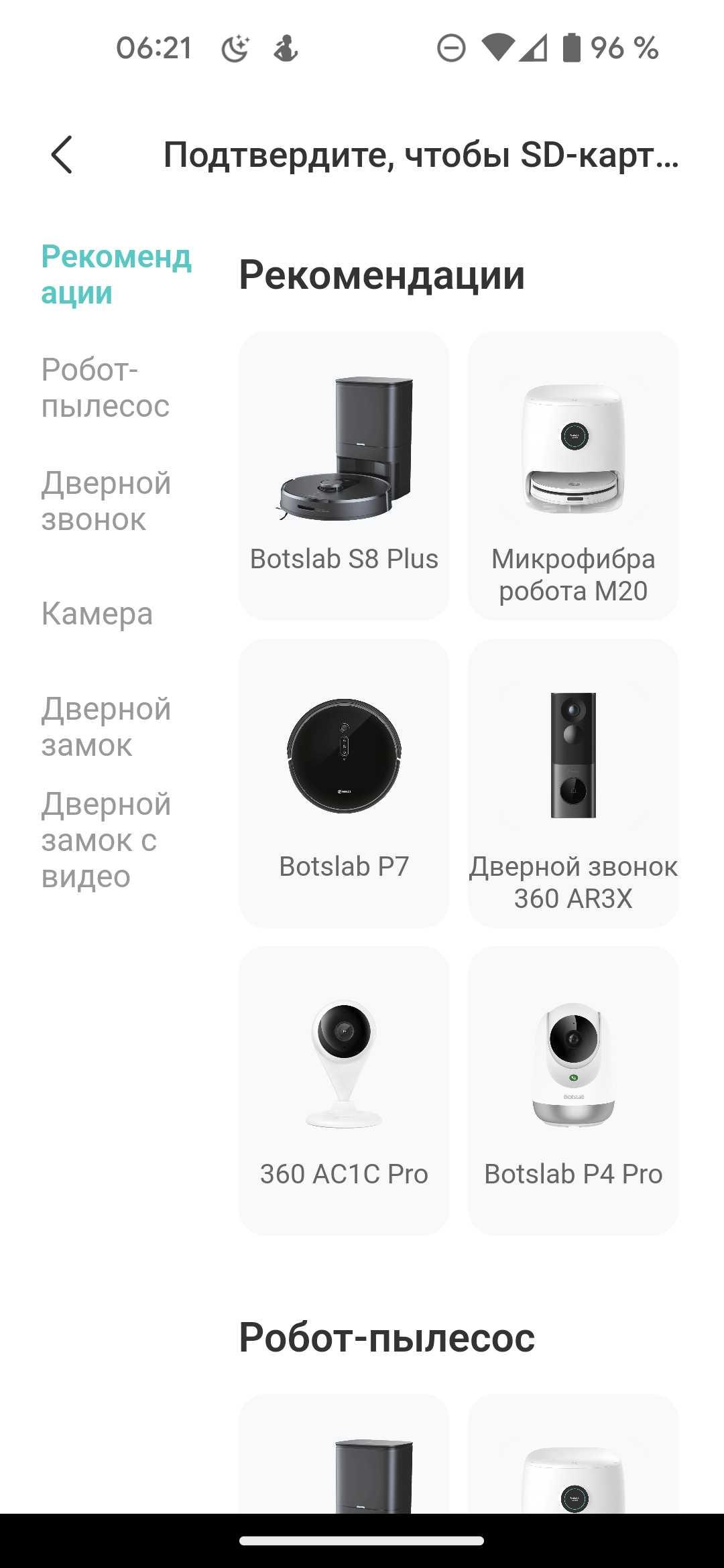Switch to the Дверной звонок category
This screenshot has height=1568, width=724.
(x=106, y=501)
